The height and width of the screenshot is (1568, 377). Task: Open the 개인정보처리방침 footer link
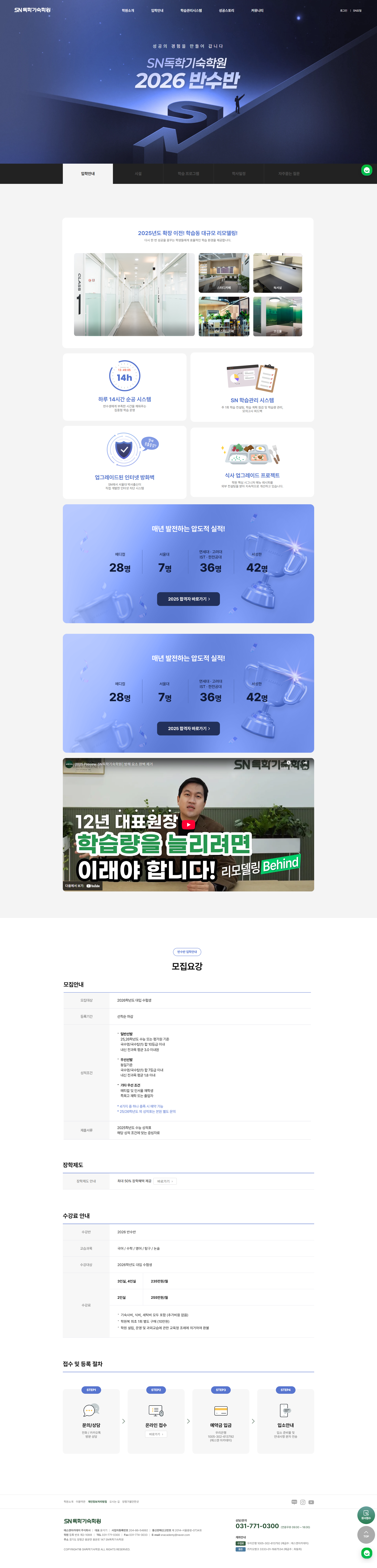[97, 1502]
